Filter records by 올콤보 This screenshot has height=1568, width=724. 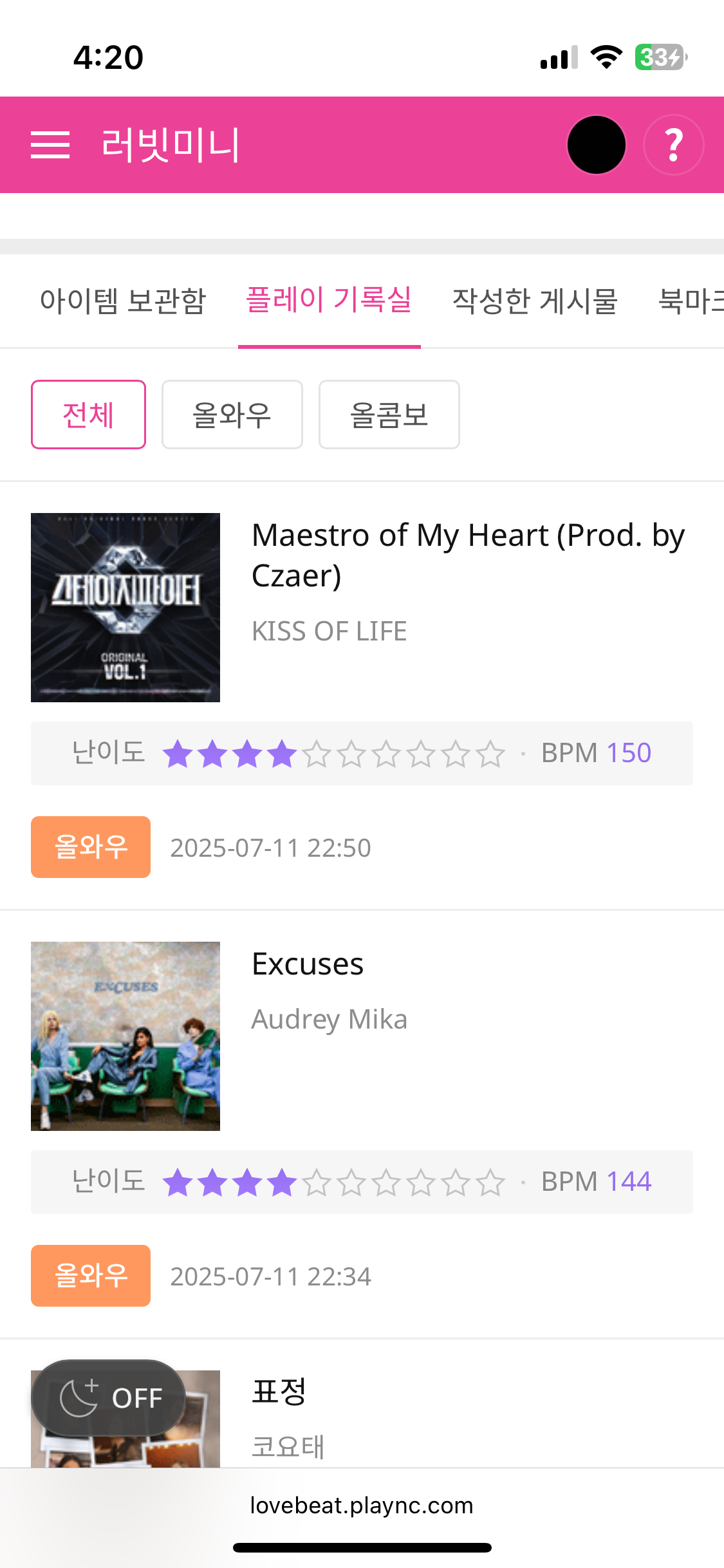[389, 415]
